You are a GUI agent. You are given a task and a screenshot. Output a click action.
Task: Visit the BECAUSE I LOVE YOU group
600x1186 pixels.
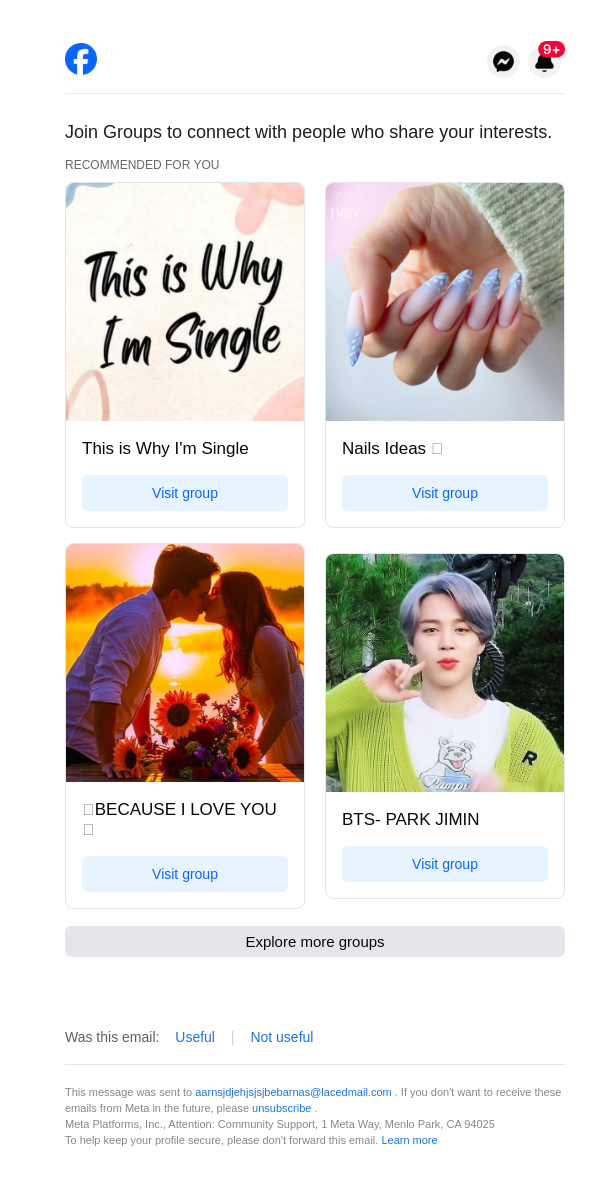point(185,874)
